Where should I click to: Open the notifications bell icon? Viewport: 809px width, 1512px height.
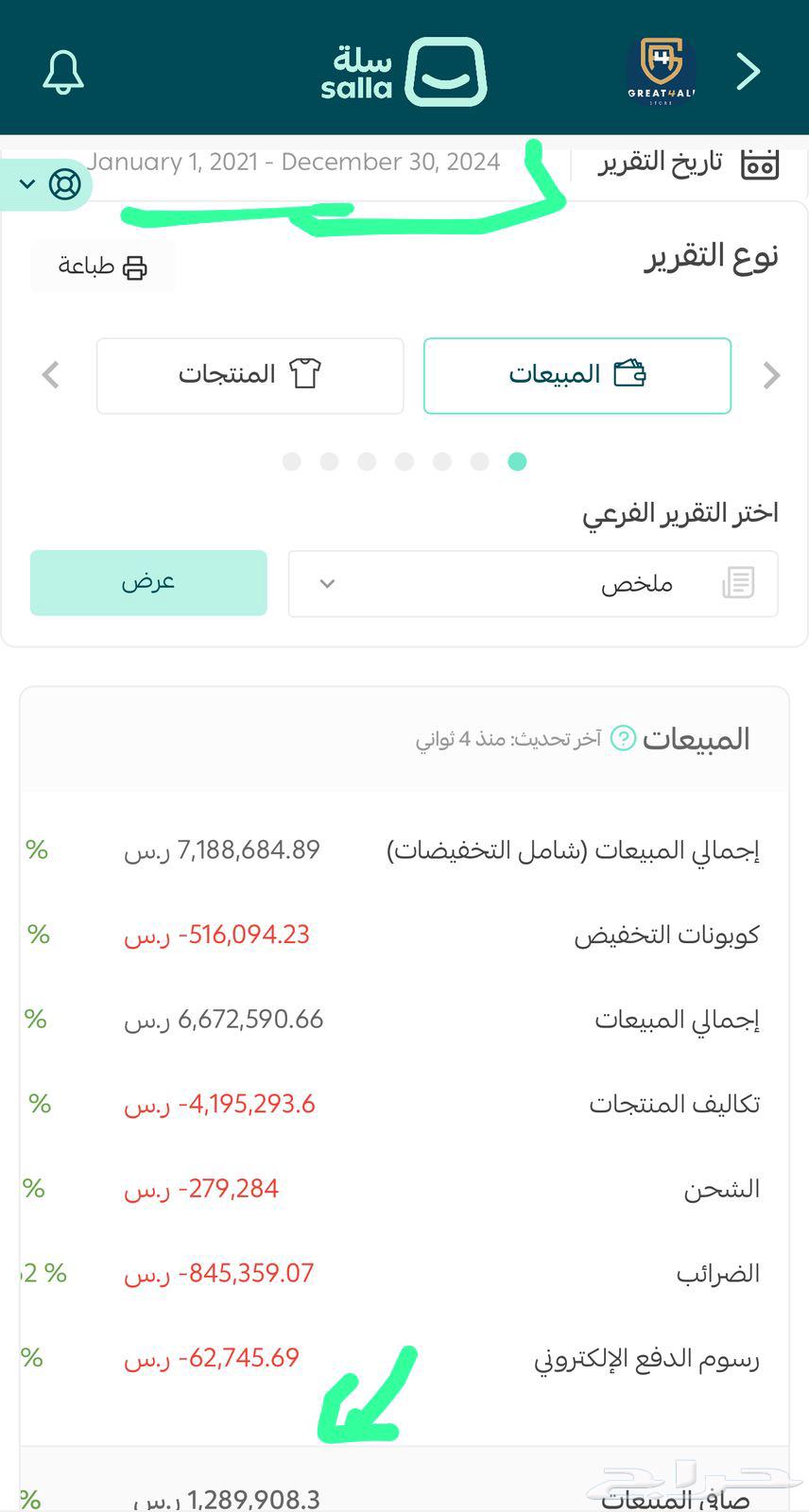[x=62, y=71]
